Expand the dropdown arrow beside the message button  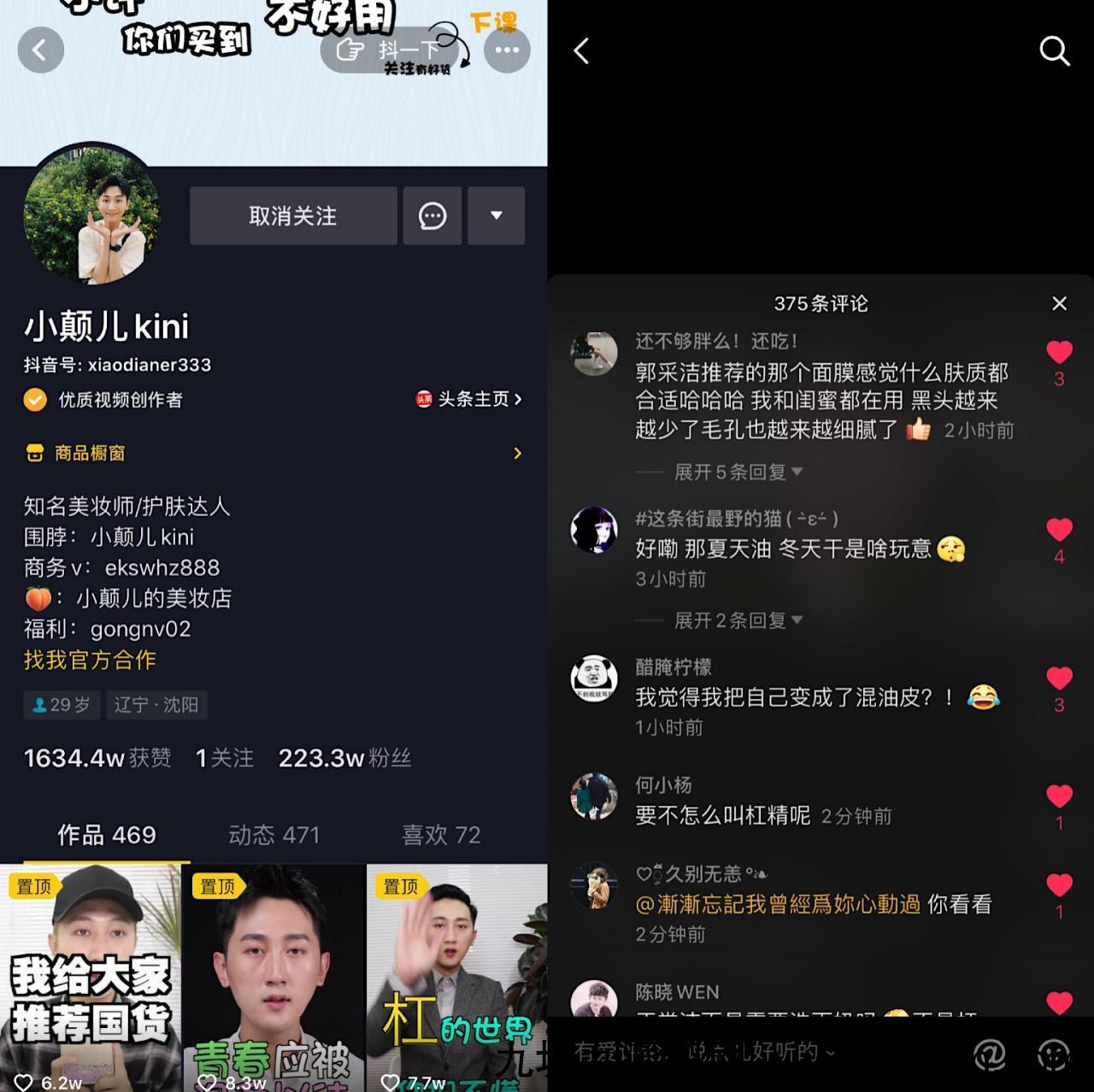tap(496, 216)
